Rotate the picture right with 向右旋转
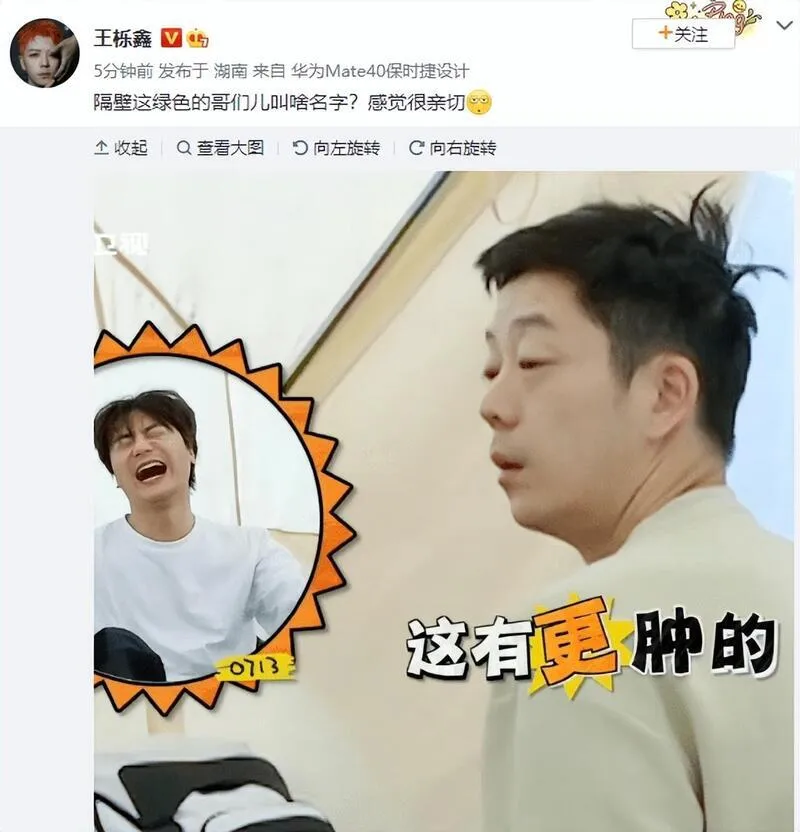Viewport: 800px width, 832px height. pyautogui.click(x=453, y=148)
